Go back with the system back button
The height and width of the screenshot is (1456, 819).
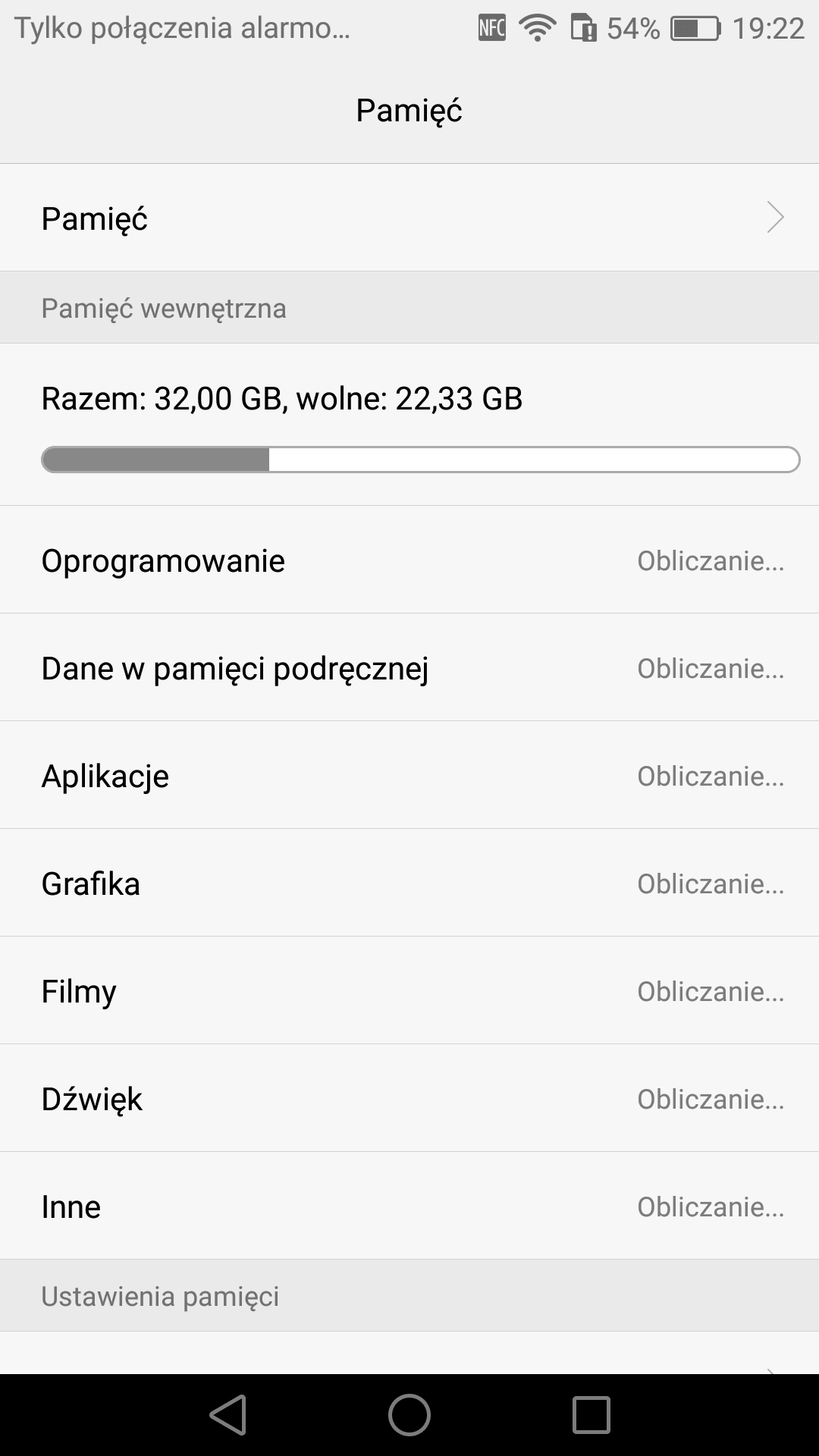point(227,1415)
